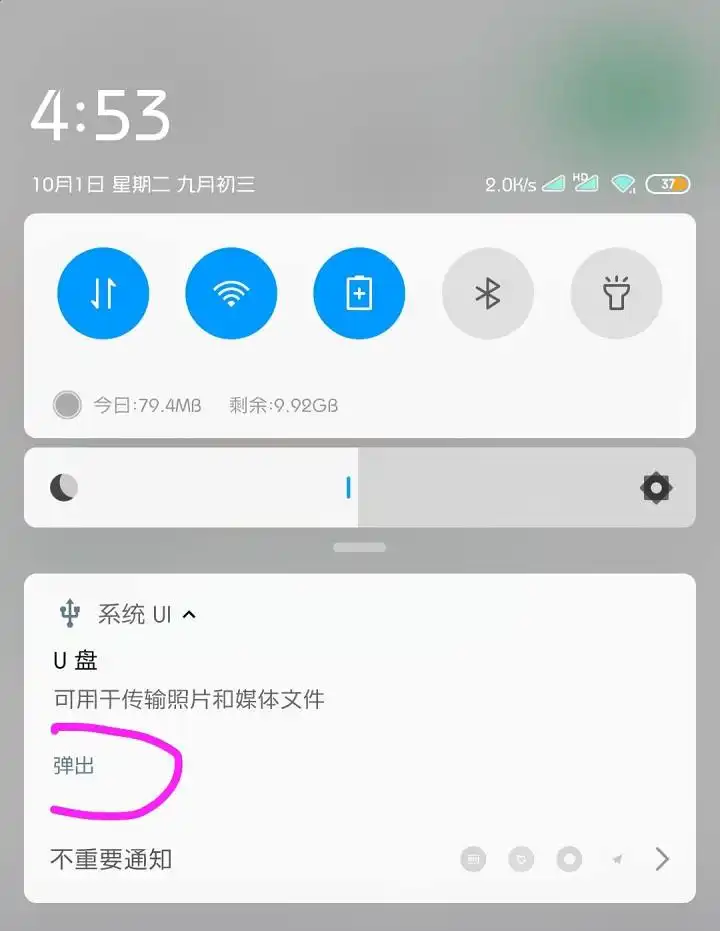
Task: Set brightness via the slider bar
Action: tap(349, 488)
